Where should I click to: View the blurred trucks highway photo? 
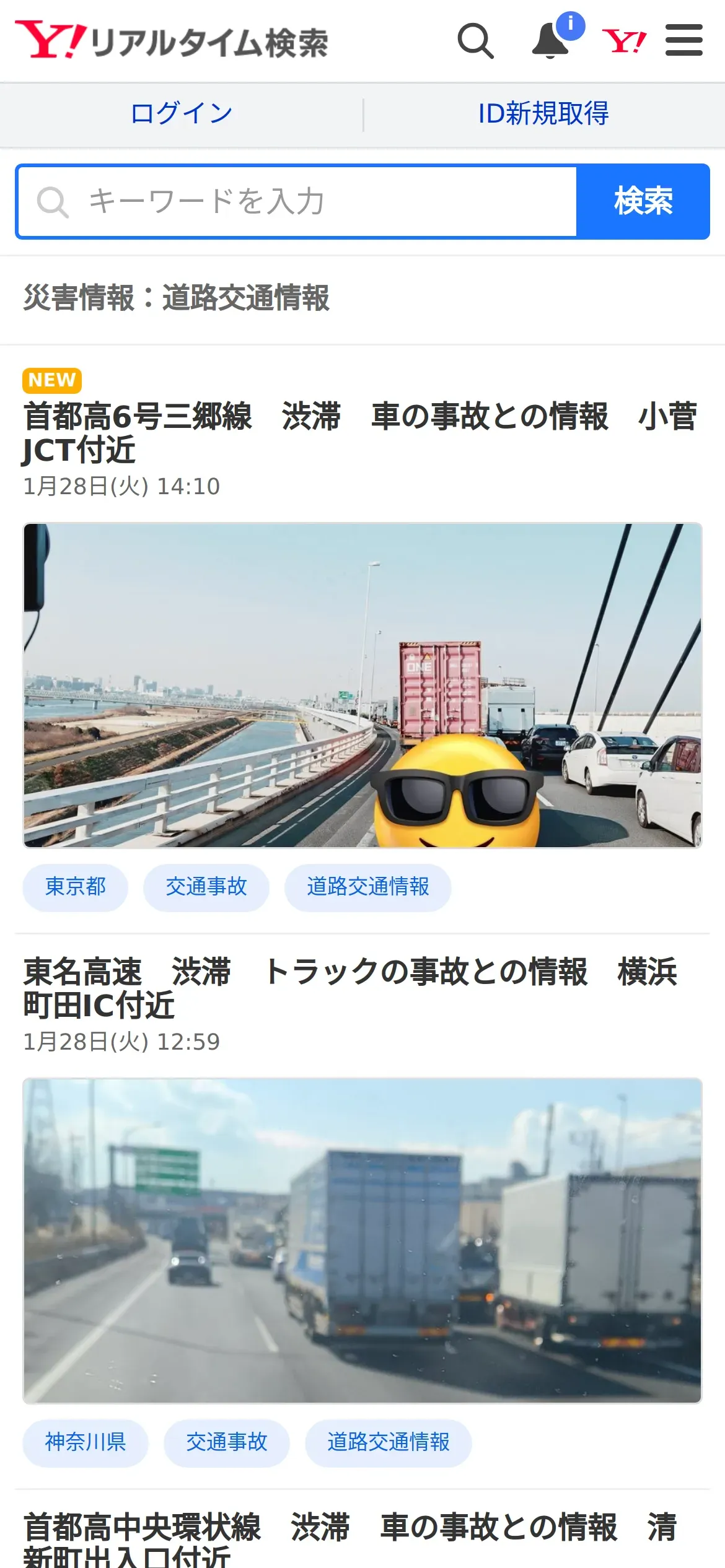pyautogui.click(x=362, y=1240)
